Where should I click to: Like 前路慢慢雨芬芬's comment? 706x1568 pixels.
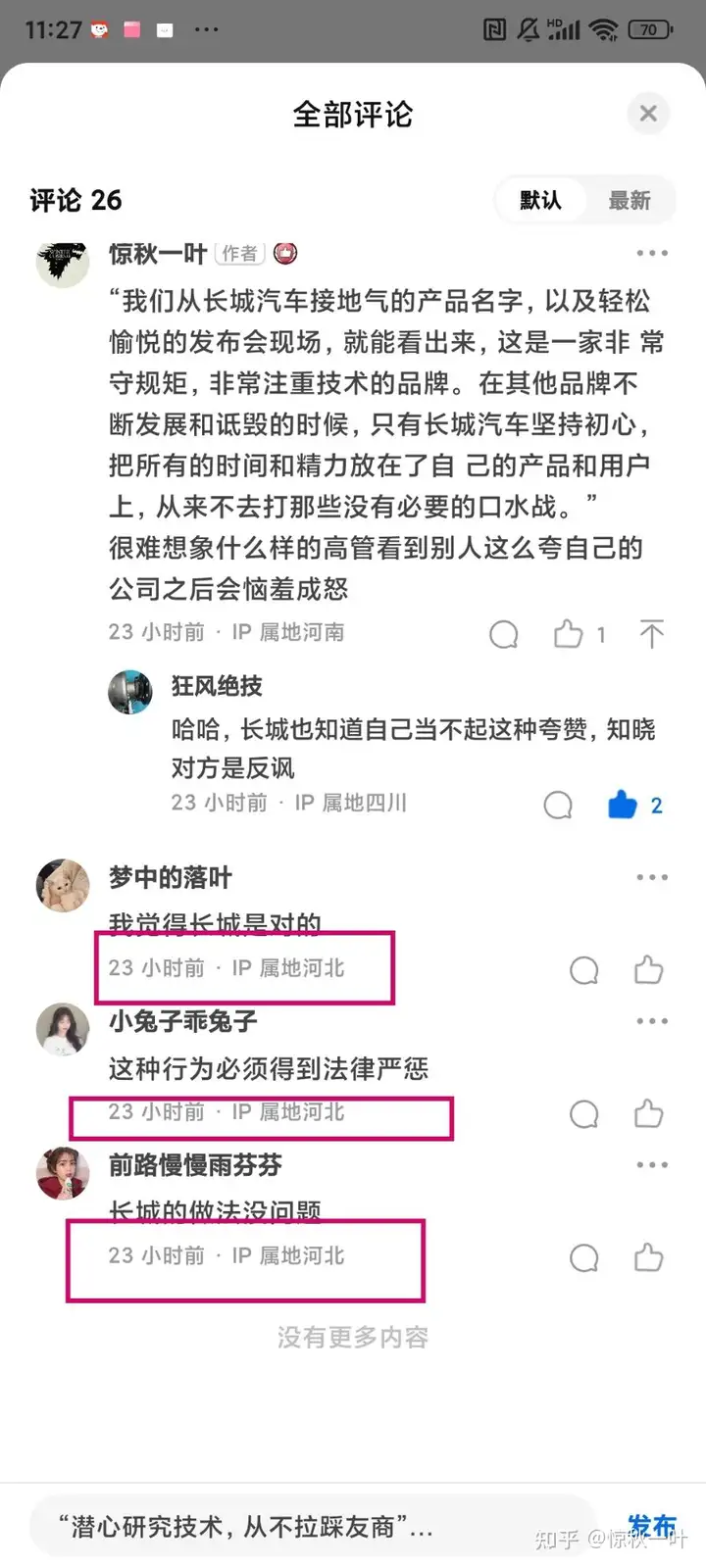[x=648, y=1257]
